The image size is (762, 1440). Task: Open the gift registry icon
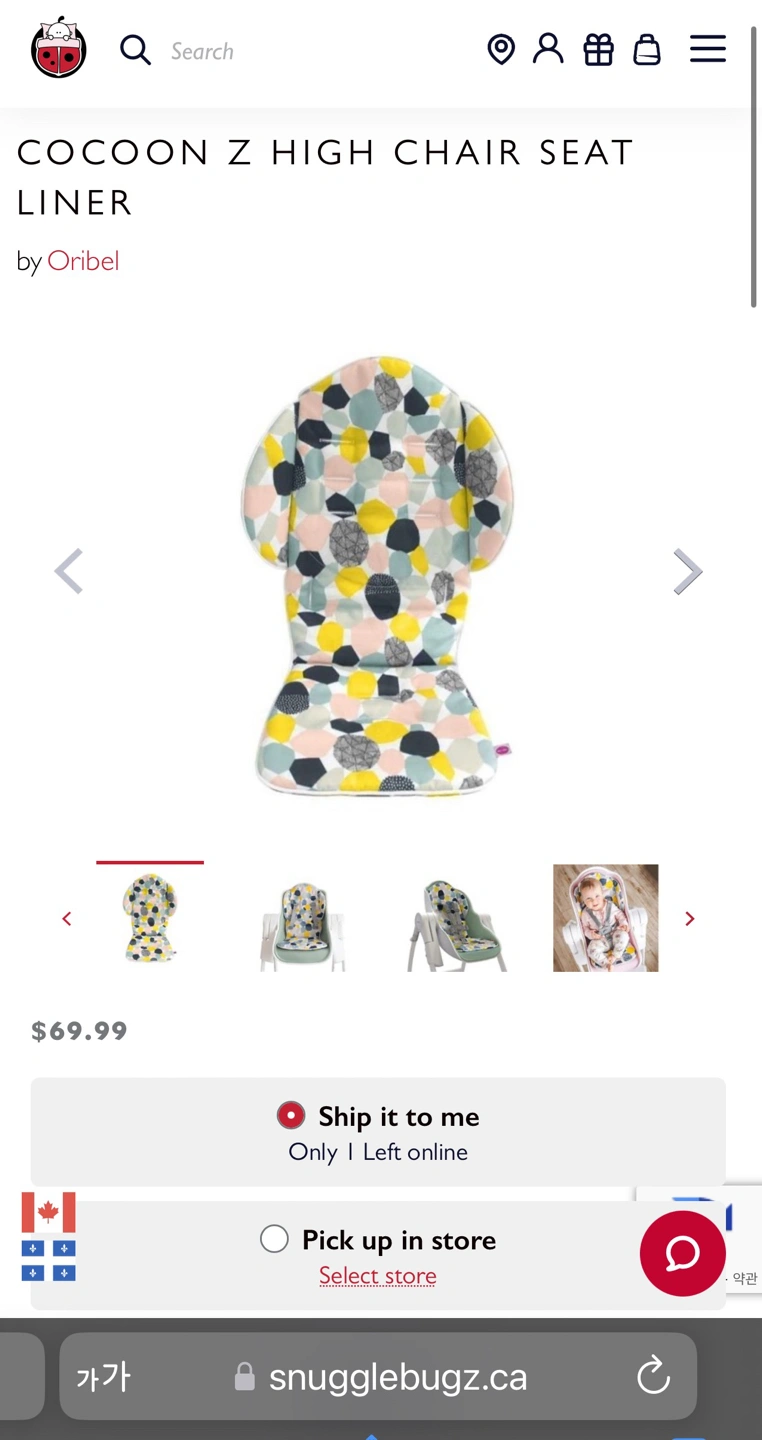pos(598,49)
